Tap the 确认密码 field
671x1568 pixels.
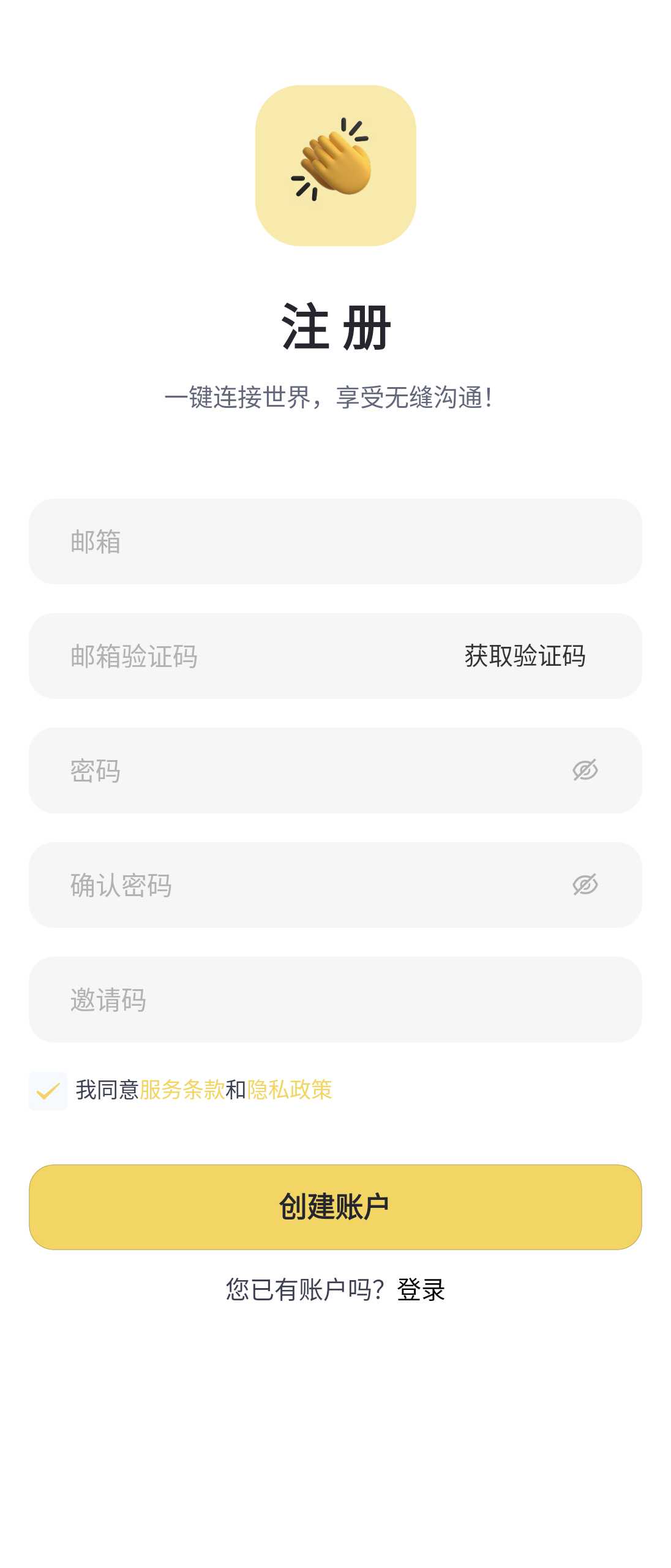point(294,885)
